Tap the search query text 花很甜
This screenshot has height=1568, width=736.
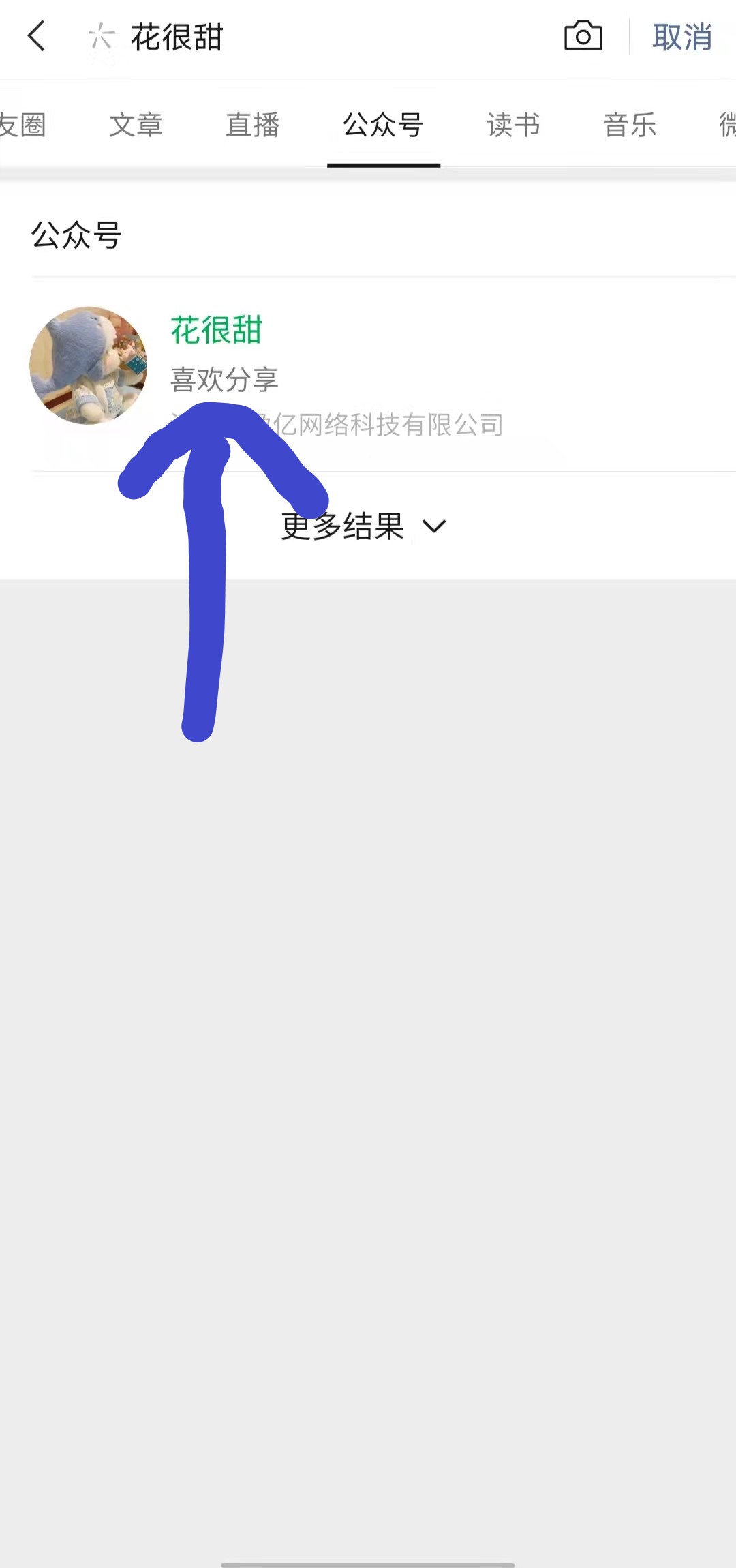176,37
